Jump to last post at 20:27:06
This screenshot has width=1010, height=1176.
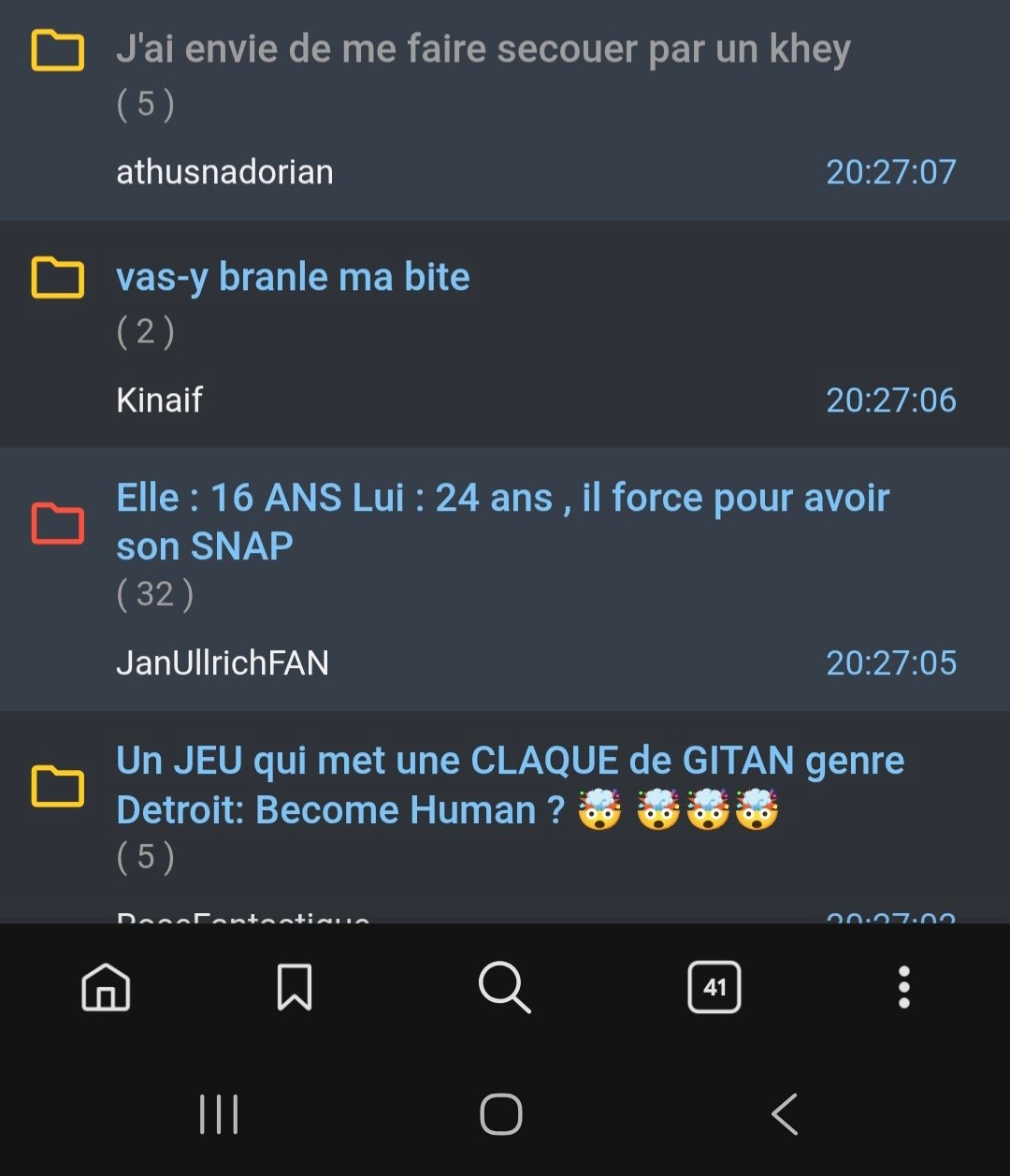point(890,399)
